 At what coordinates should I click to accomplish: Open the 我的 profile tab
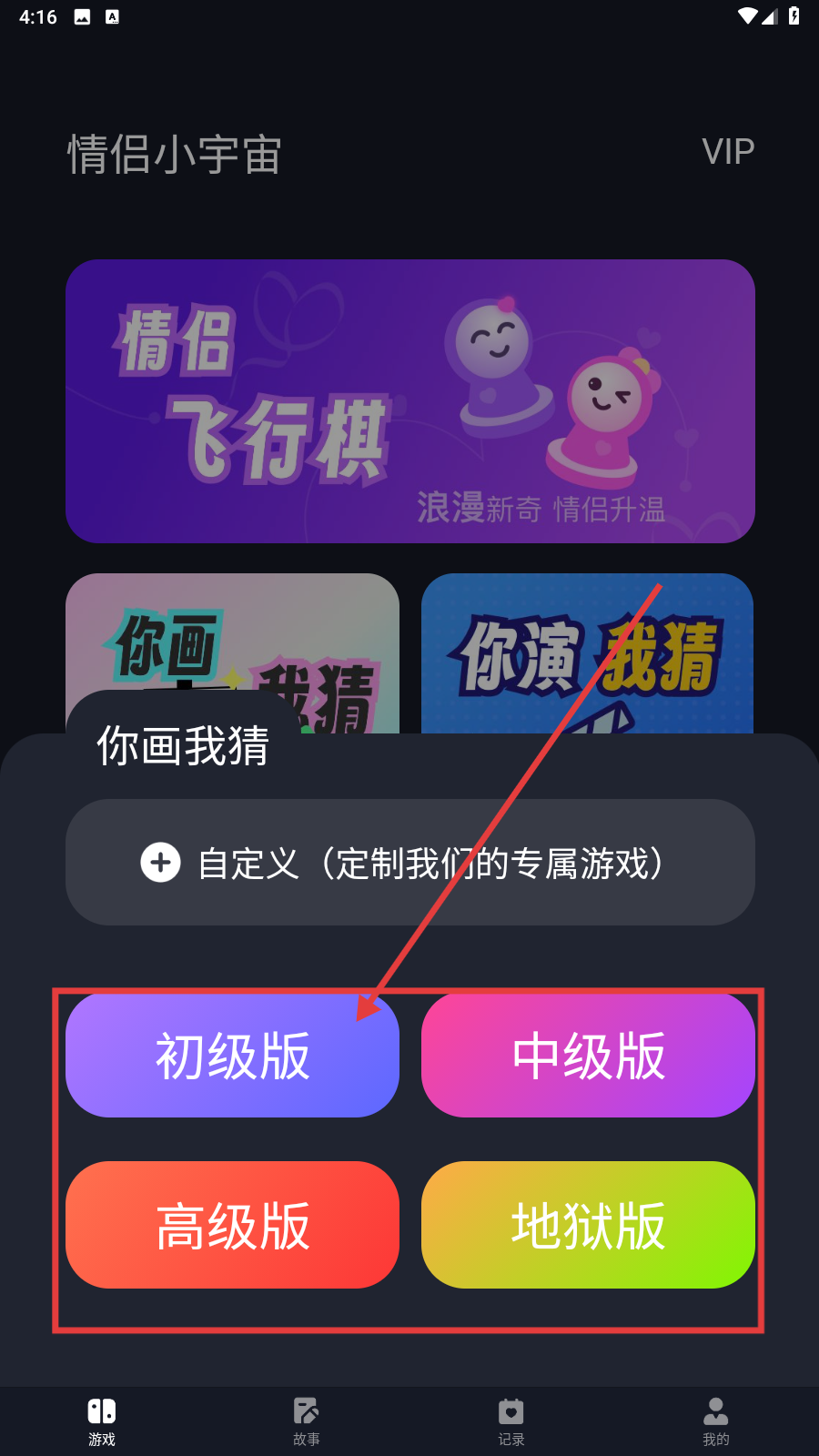[716, 1421]
